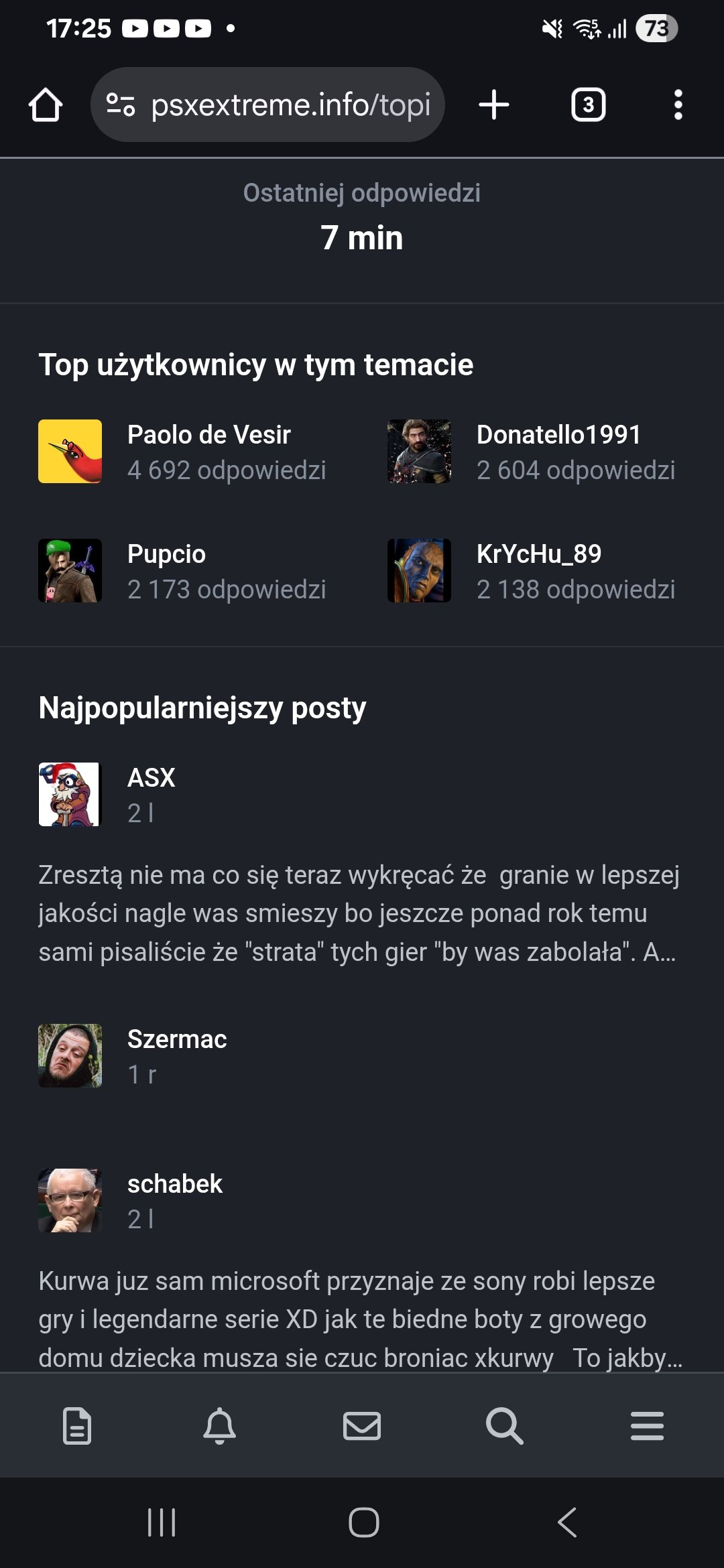Open the forum hamburger menu
This screenshot has height=1568, width=724.
coord(647,1425)
